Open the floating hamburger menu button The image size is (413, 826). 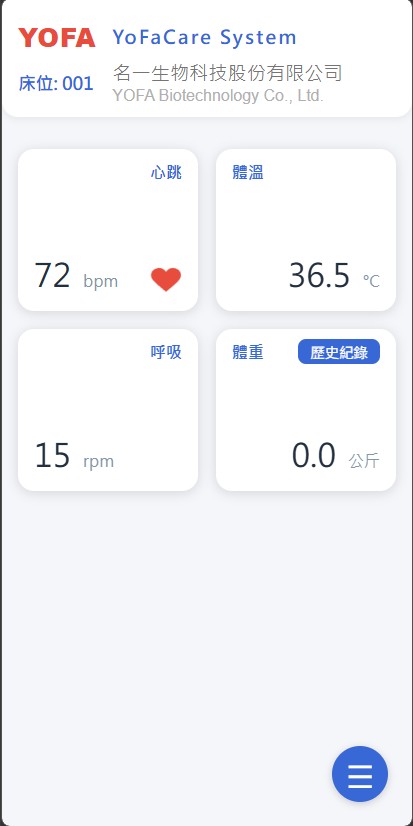click(x=360, y=774)
